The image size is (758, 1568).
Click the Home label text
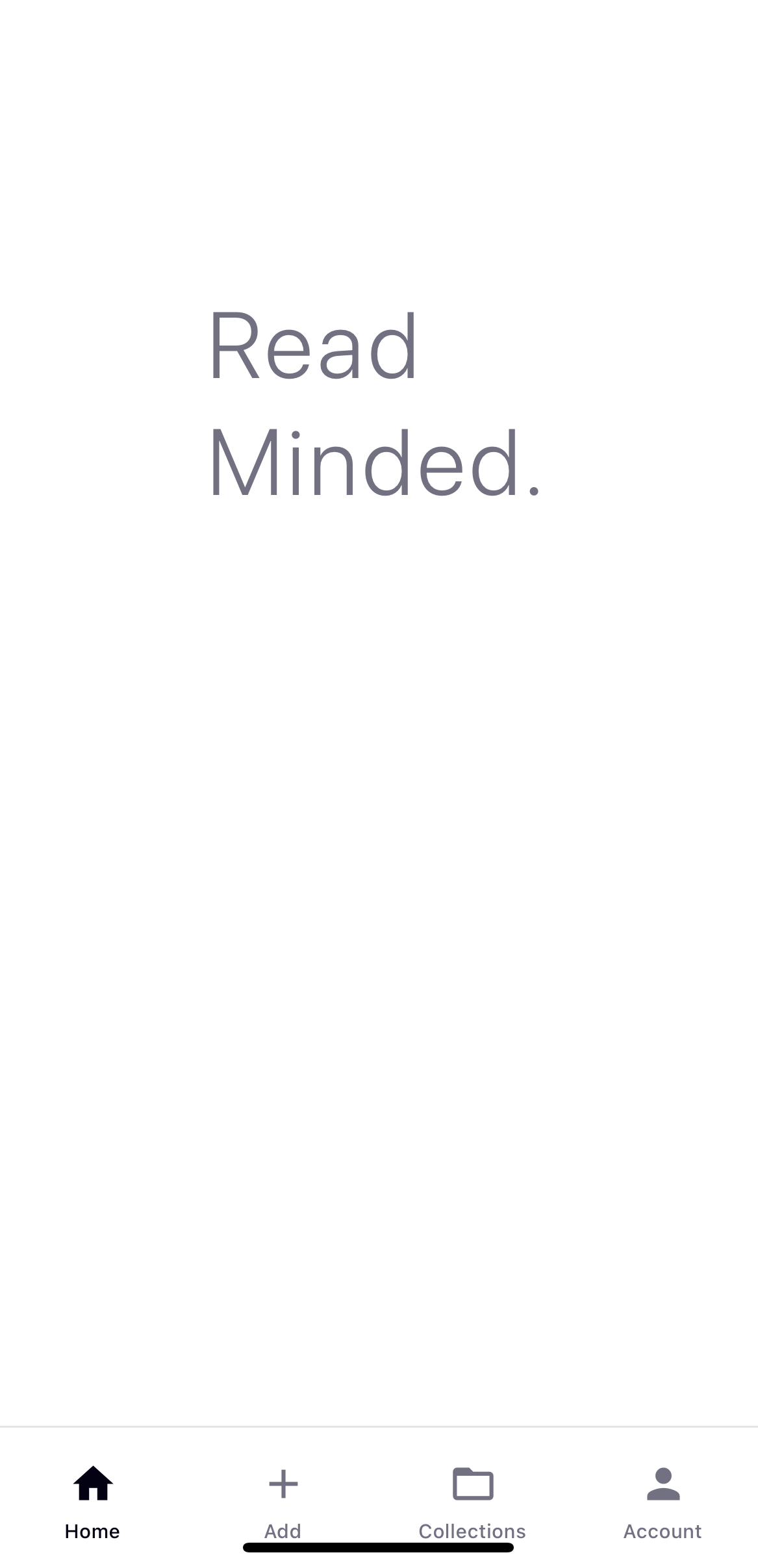tap(92, 1531)
